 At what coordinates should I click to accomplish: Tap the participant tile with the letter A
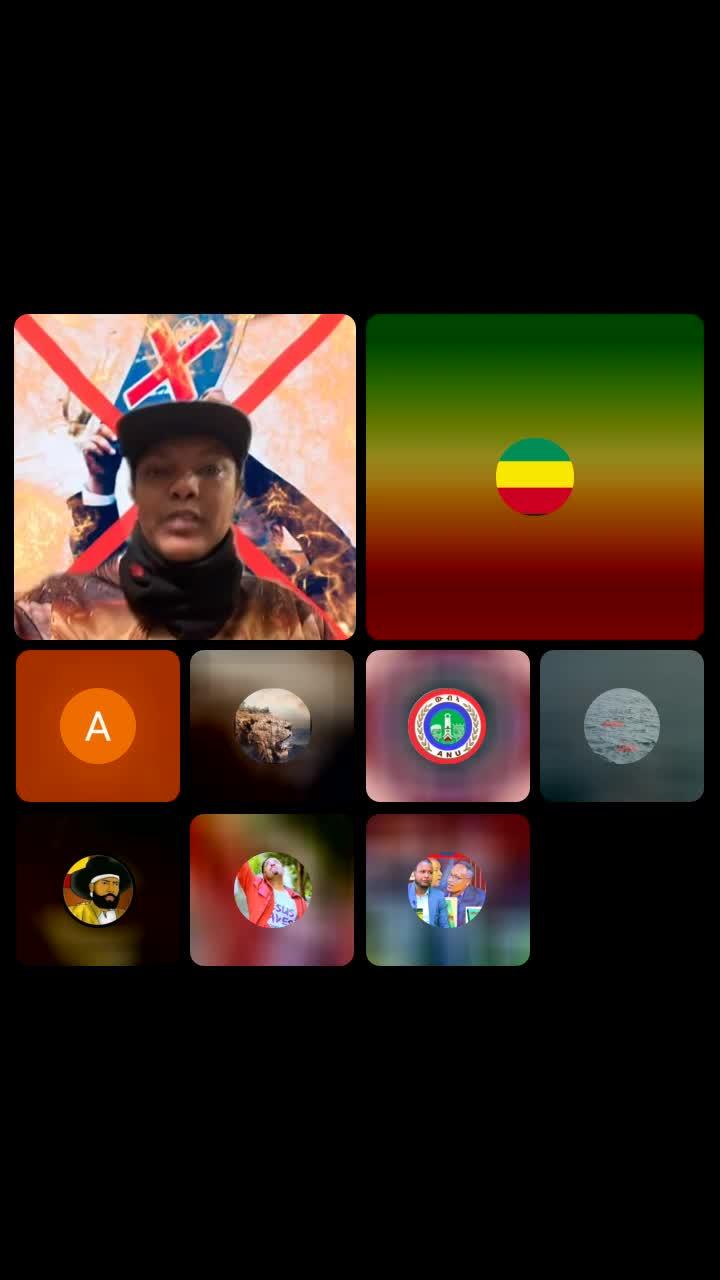[98, 726]
